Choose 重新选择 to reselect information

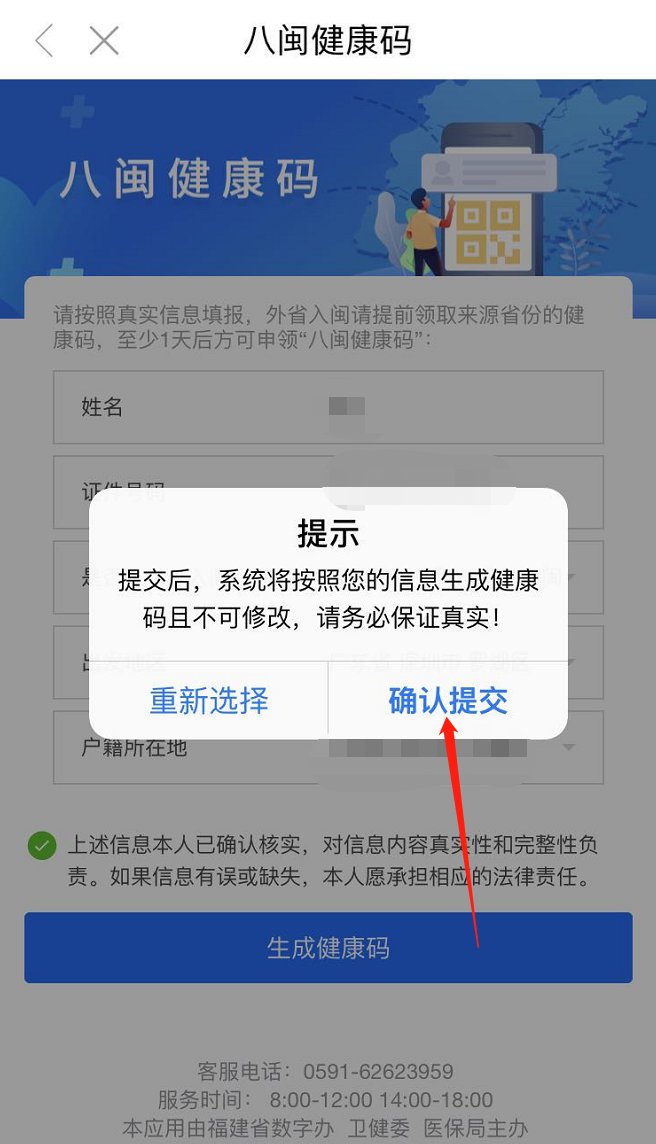pos(209,700)
